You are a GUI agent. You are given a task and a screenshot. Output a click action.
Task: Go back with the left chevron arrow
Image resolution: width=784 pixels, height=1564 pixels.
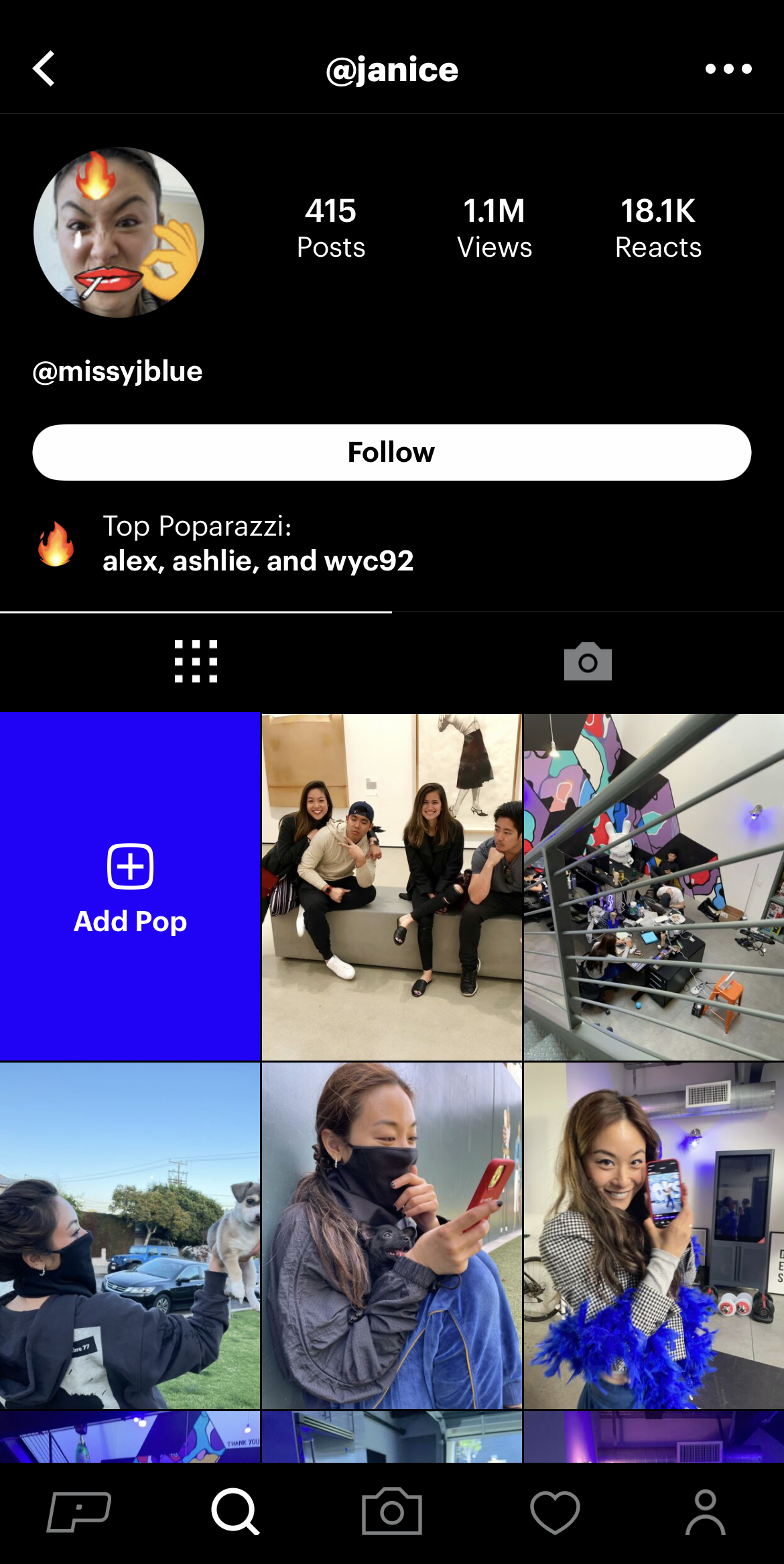(x=44, y=69)
